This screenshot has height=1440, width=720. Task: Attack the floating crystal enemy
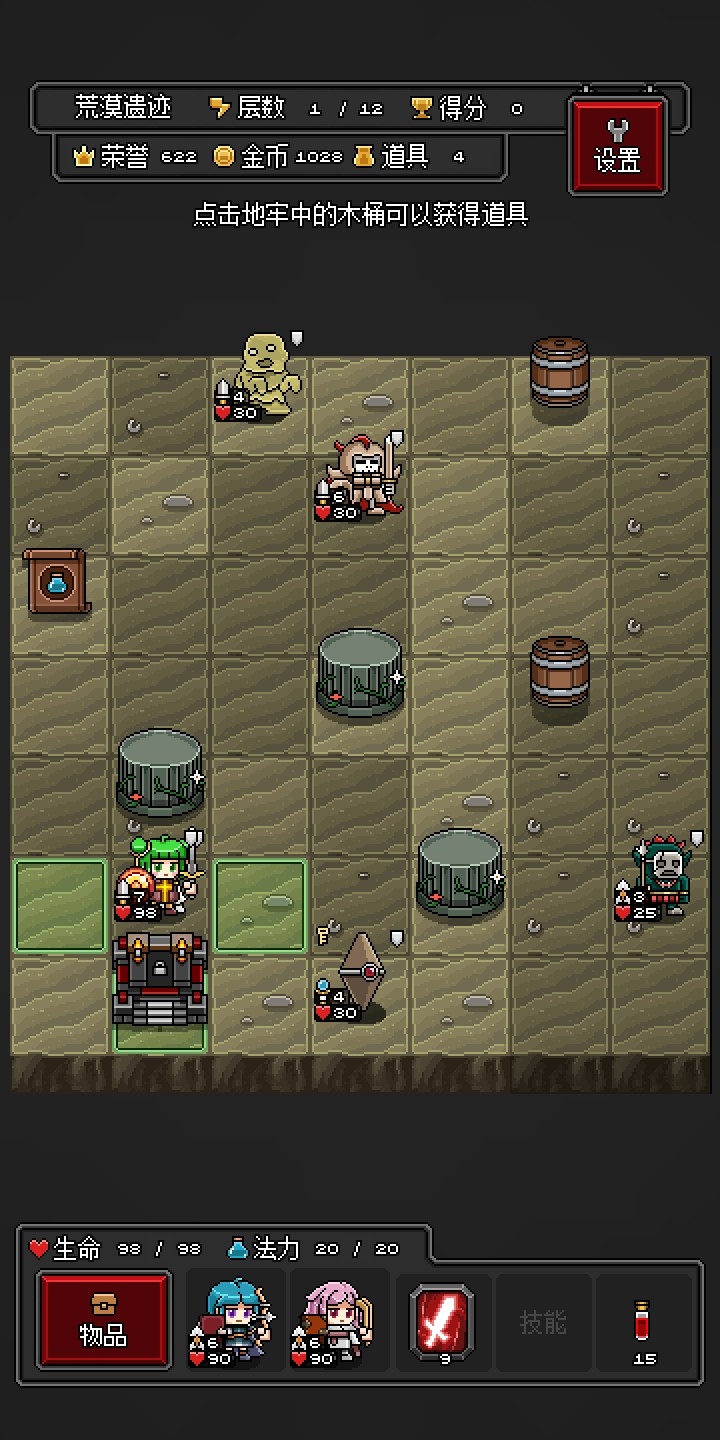pos(362,976)
